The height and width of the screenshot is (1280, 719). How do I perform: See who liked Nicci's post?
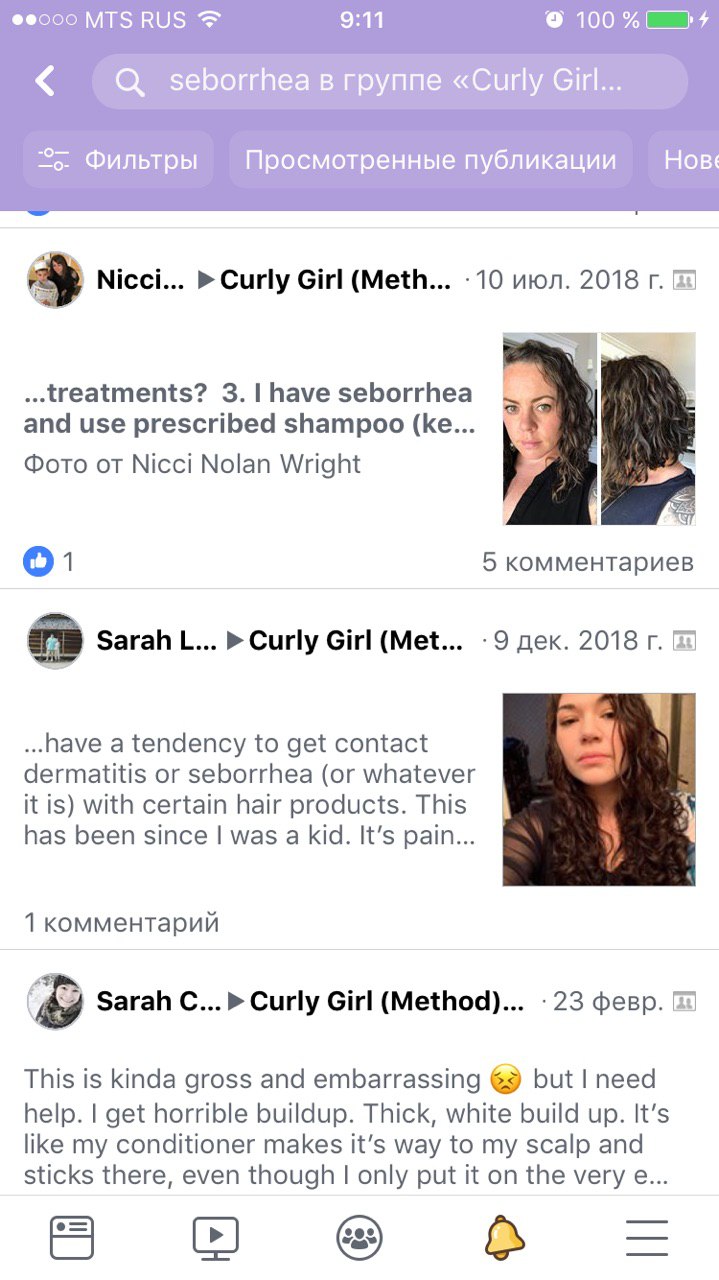pos(48,562)
